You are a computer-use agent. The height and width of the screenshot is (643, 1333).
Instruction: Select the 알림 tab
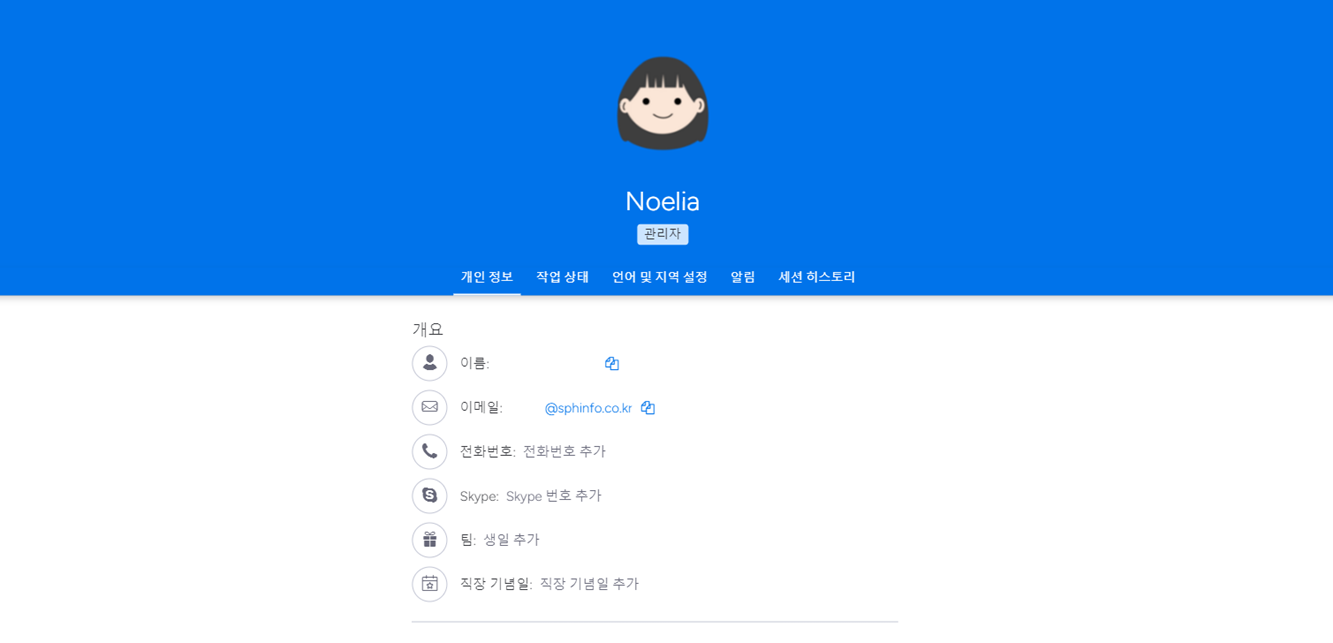click(x=742, y=277)
